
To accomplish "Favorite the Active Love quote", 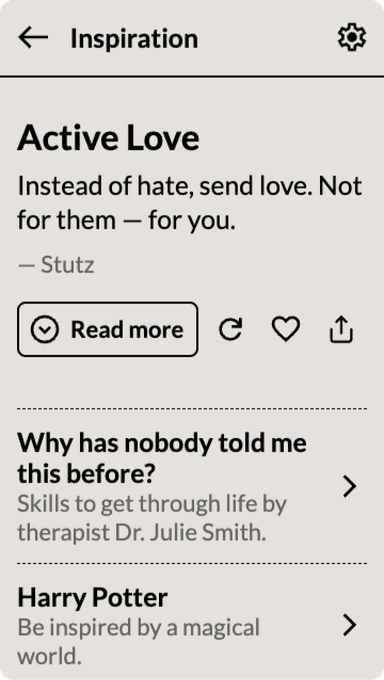I will [x=286, y=329].
